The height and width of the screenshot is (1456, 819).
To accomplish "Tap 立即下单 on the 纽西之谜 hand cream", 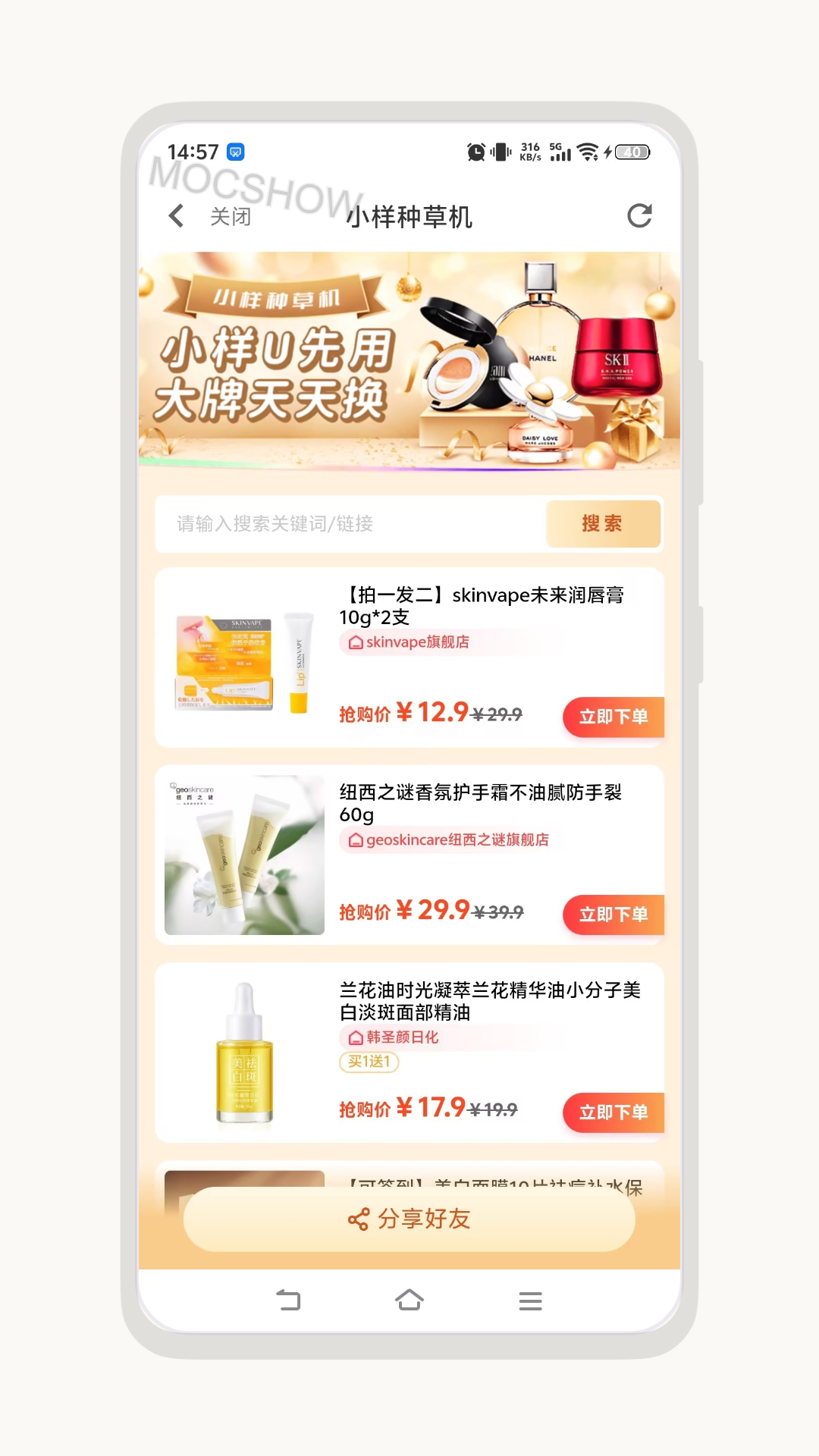I will pos(613,915).
